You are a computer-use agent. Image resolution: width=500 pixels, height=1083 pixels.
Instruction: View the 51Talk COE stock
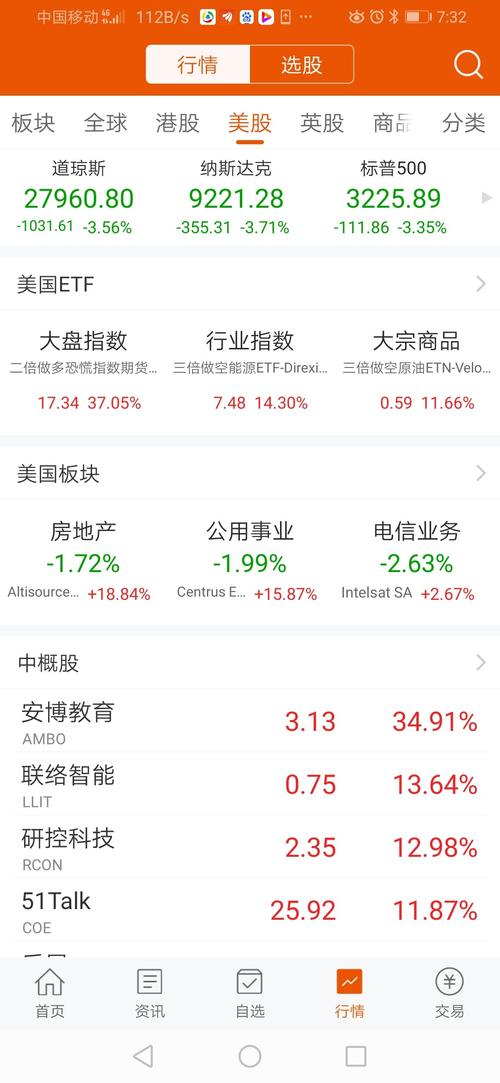[250, 910]
